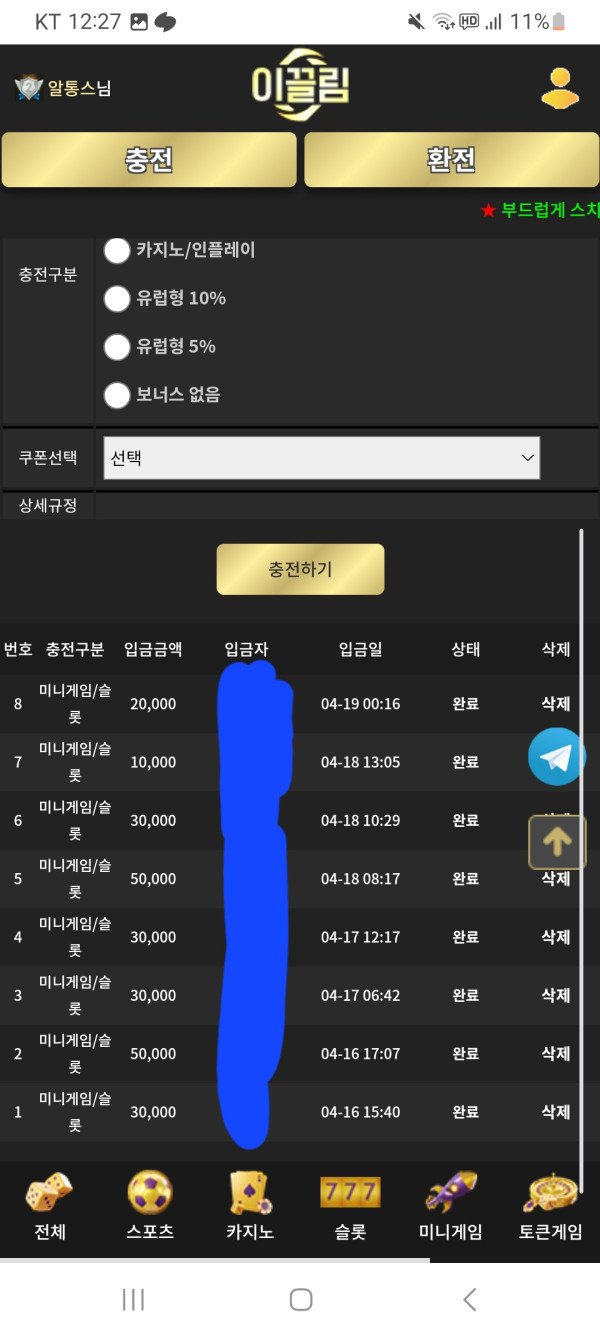Expand the 쿠폰선택 dropdown
This screenshot has height=1333, width=600.
point(321,458)
